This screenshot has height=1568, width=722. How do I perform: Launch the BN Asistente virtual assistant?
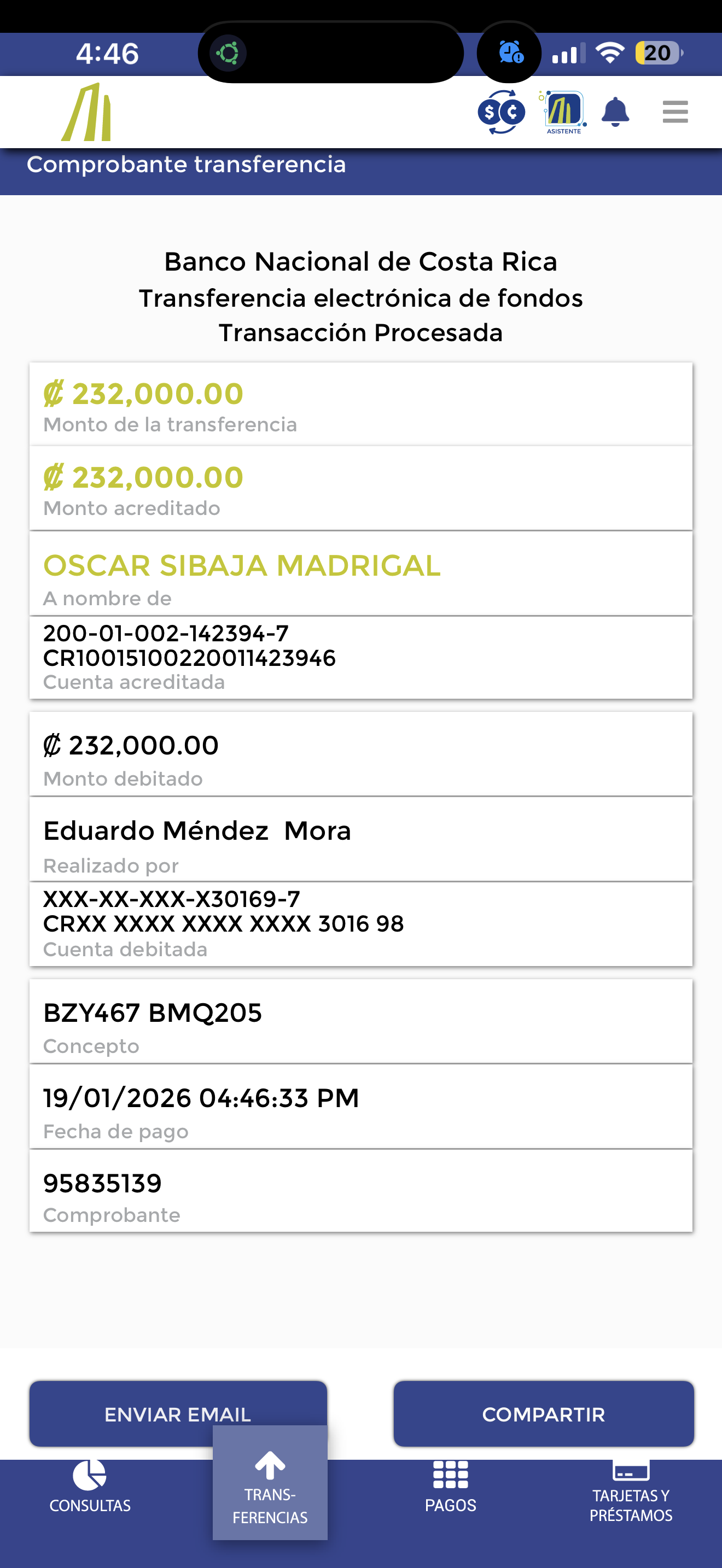click(563, 110)
